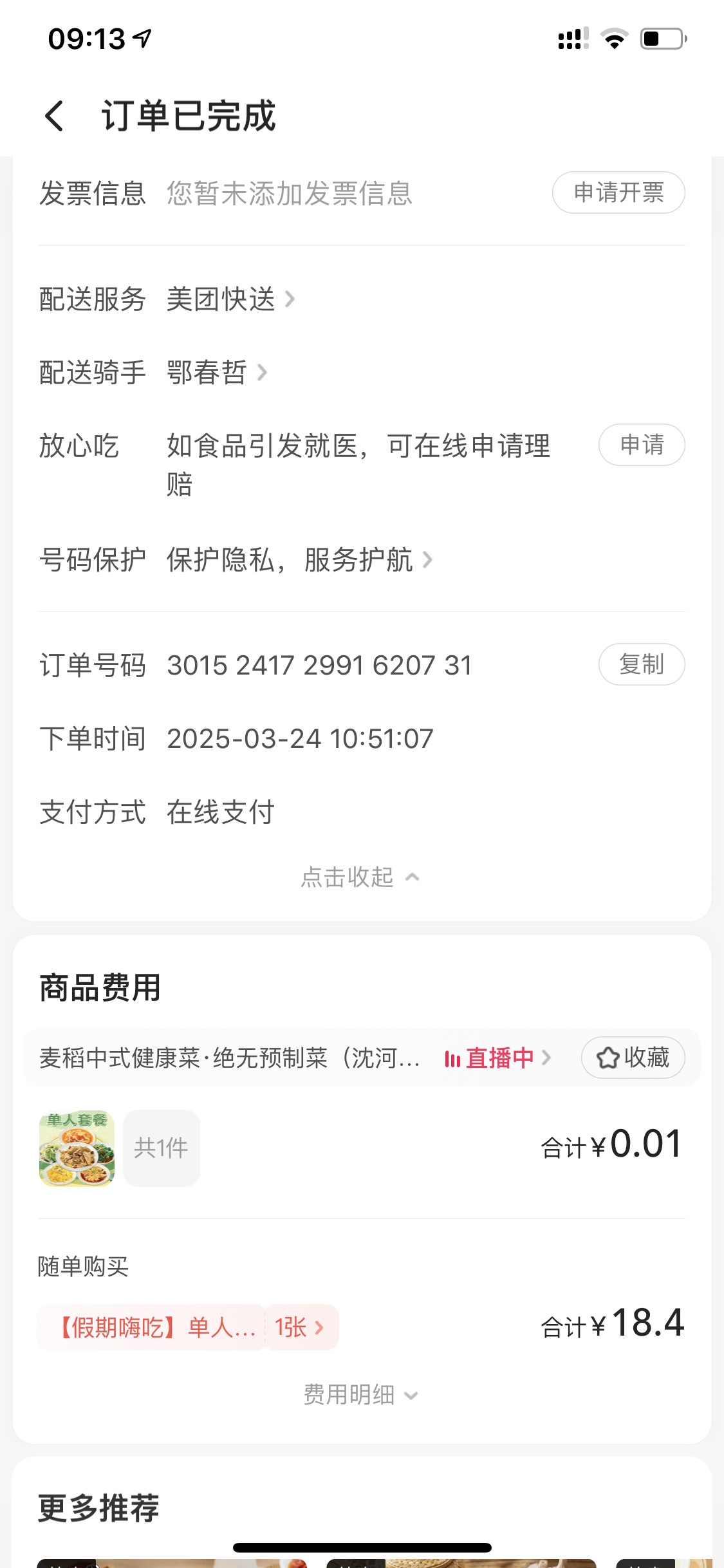
Task: Tap the 申请开票 invoice button
Action: [618, 192]
